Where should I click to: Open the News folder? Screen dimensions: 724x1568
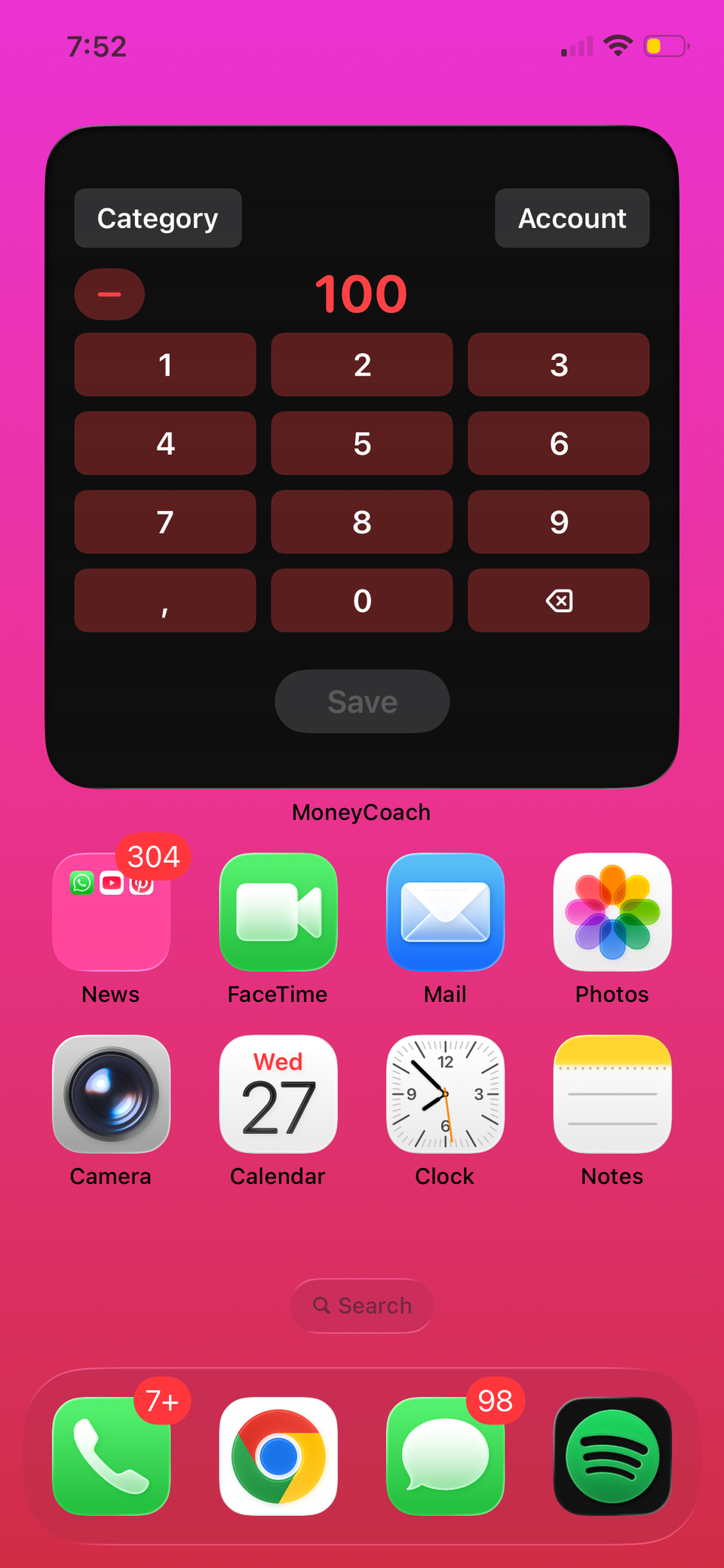(x=112, y=912)
